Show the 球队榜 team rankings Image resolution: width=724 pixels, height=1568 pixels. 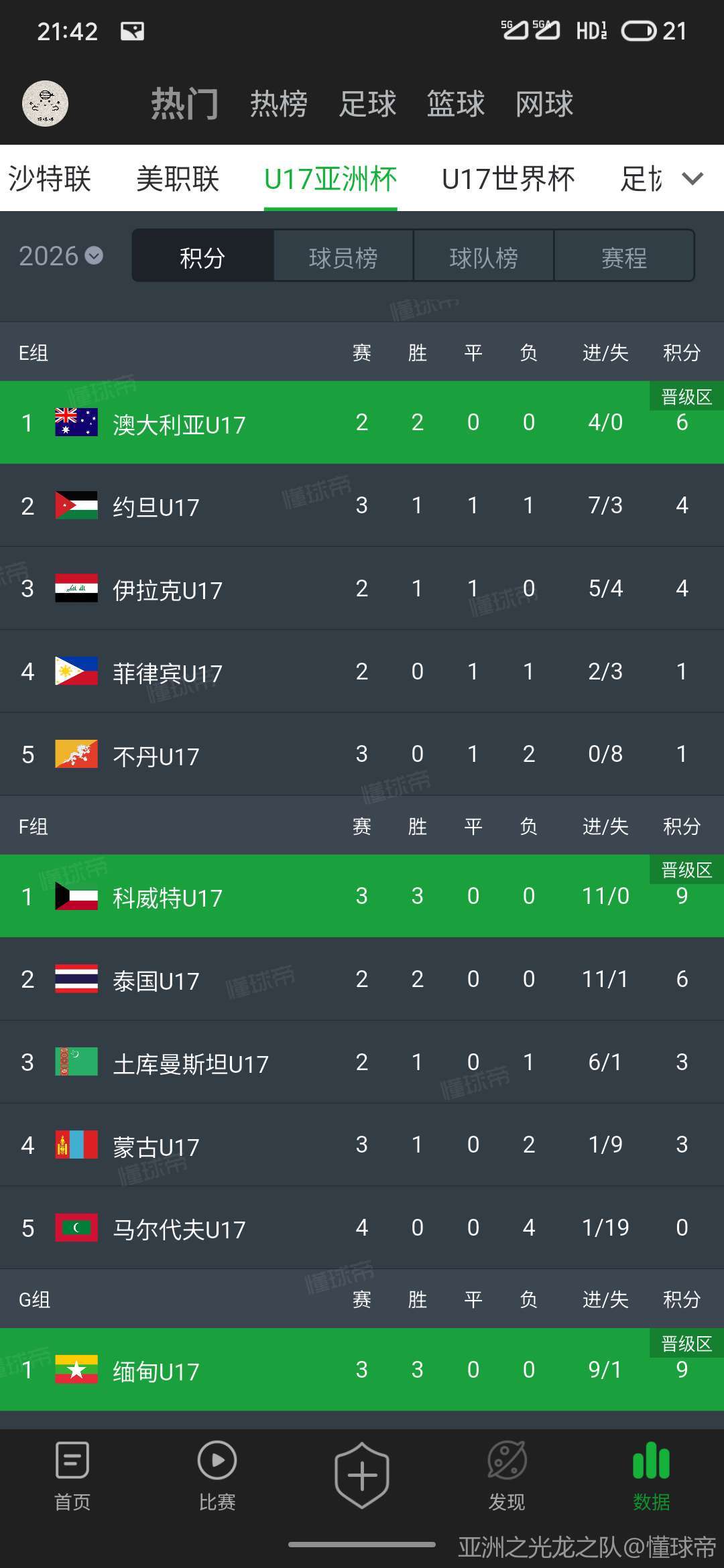(483, 257)
